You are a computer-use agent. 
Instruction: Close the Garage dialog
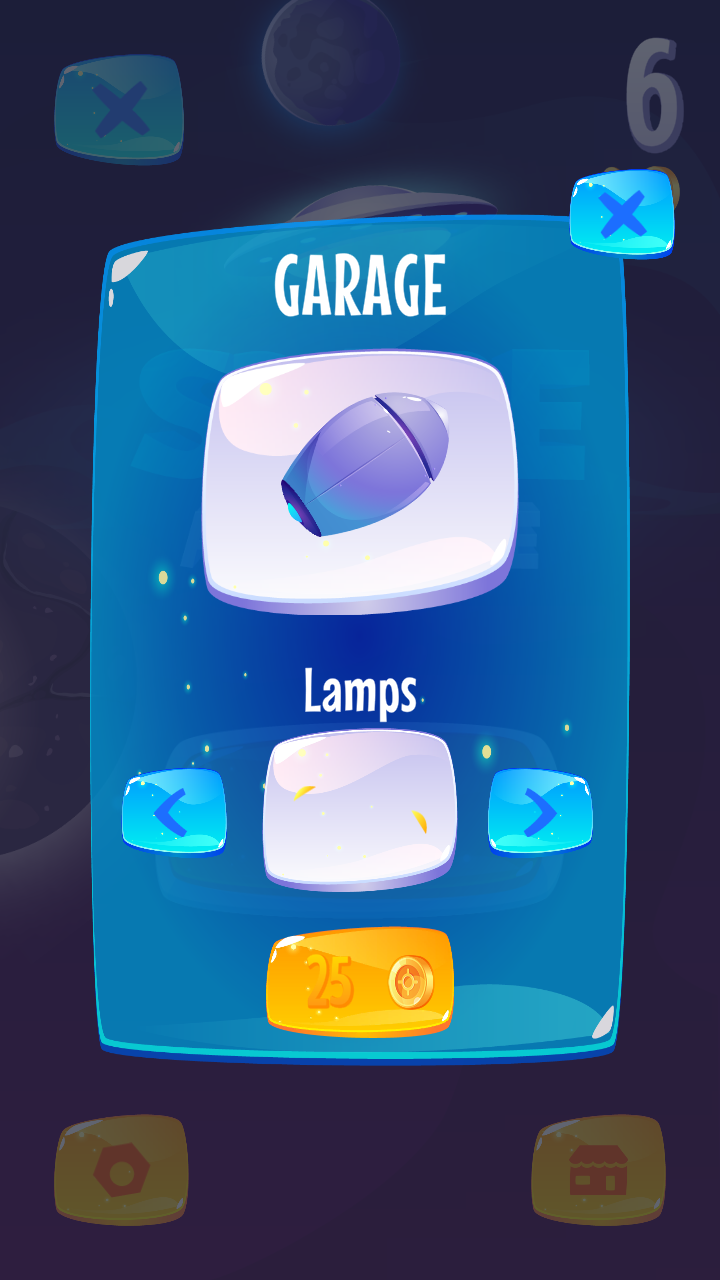tap(622, 214)
